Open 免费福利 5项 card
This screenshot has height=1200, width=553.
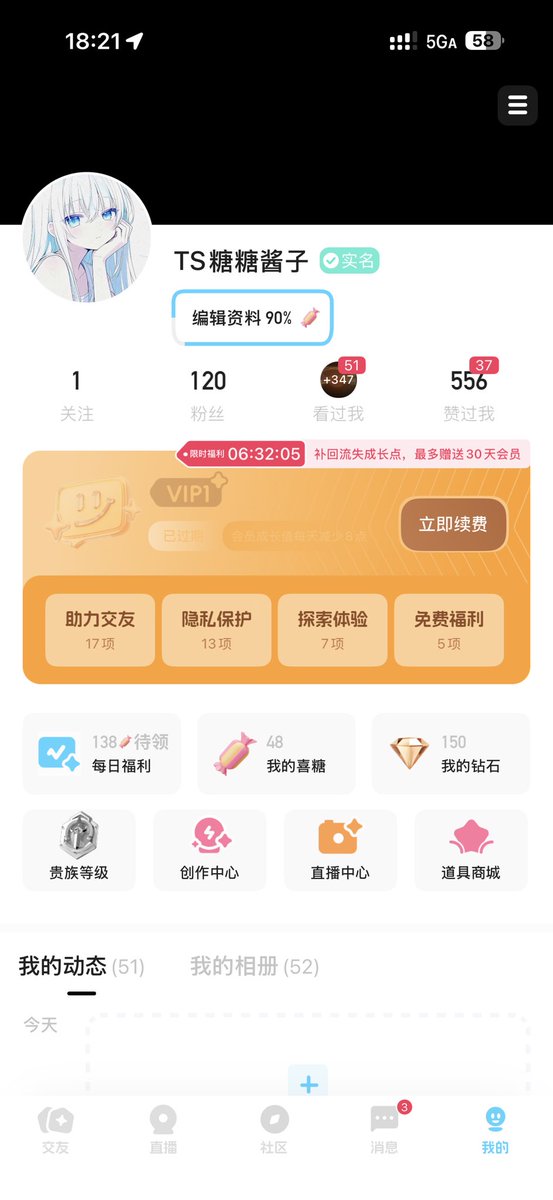pos(449,630)
